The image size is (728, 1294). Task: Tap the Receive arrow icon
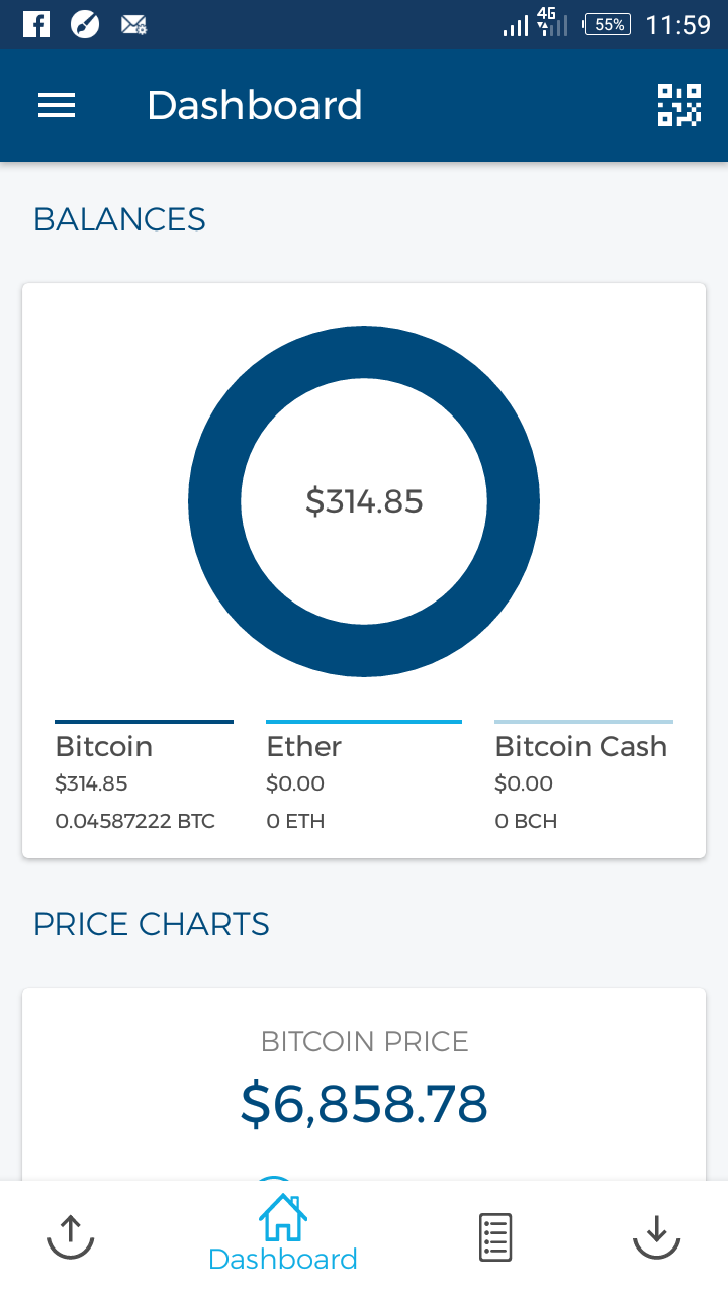point(656,1237)
